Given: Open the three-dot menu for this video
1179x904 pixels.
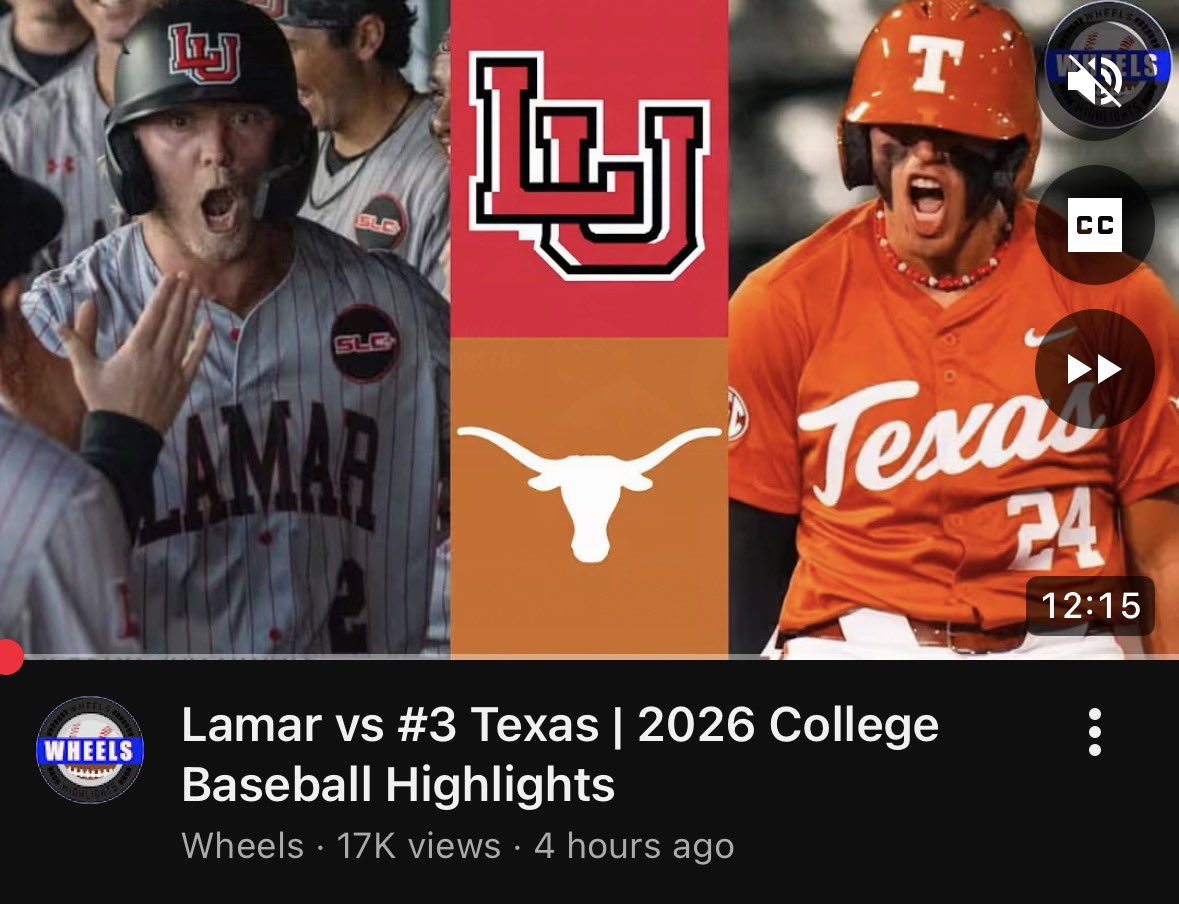Looking at the screenshot, I should pyautogui.click(x=1095, y=733).
